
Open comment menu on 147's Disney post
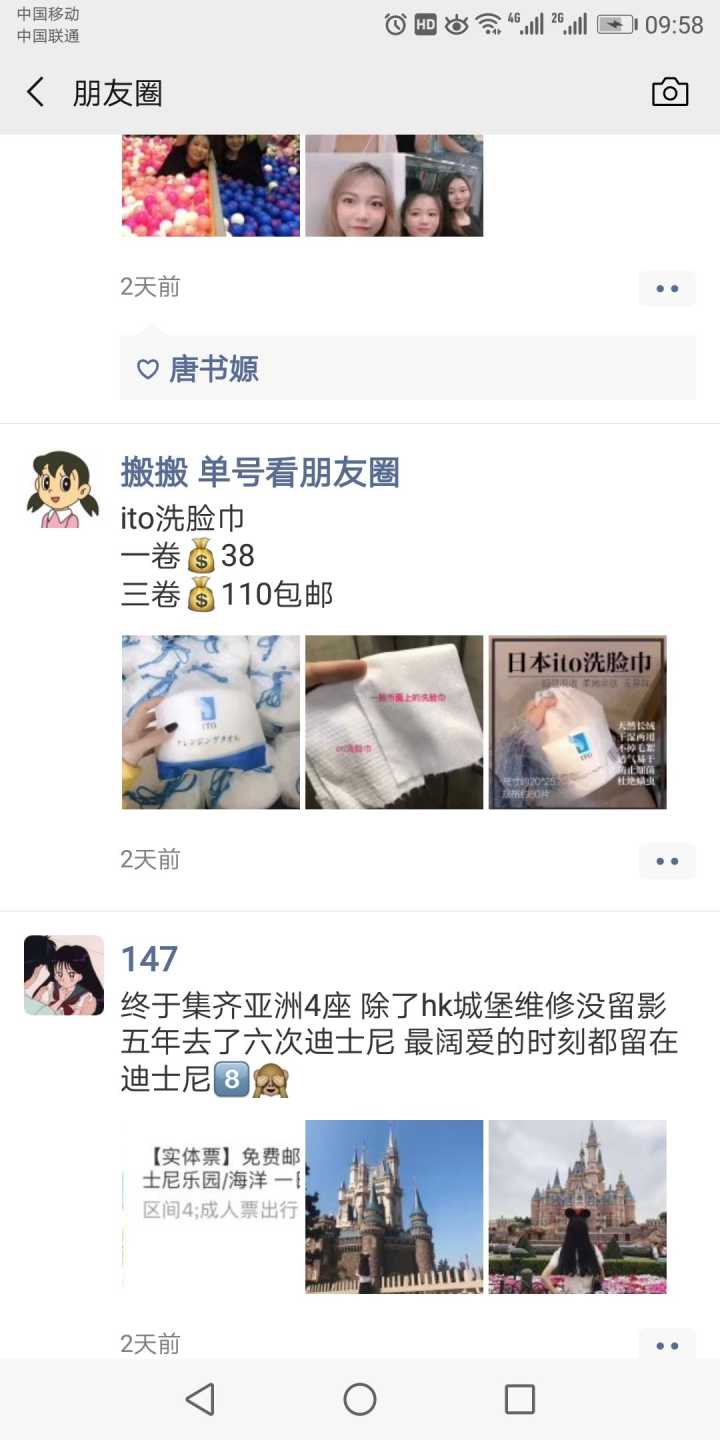[x=667, y=1345]
